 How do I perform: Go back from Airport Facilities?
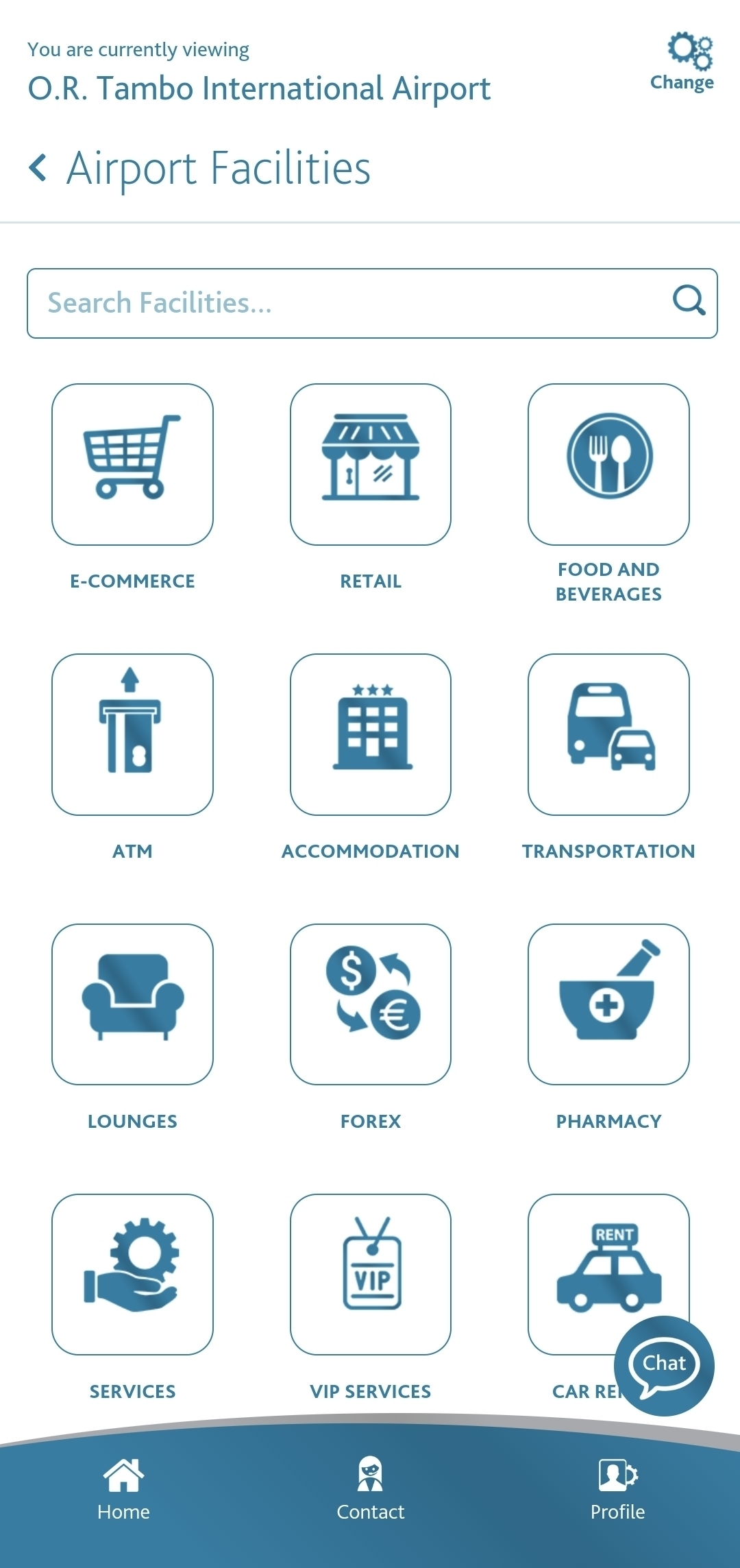click(38, 167)
